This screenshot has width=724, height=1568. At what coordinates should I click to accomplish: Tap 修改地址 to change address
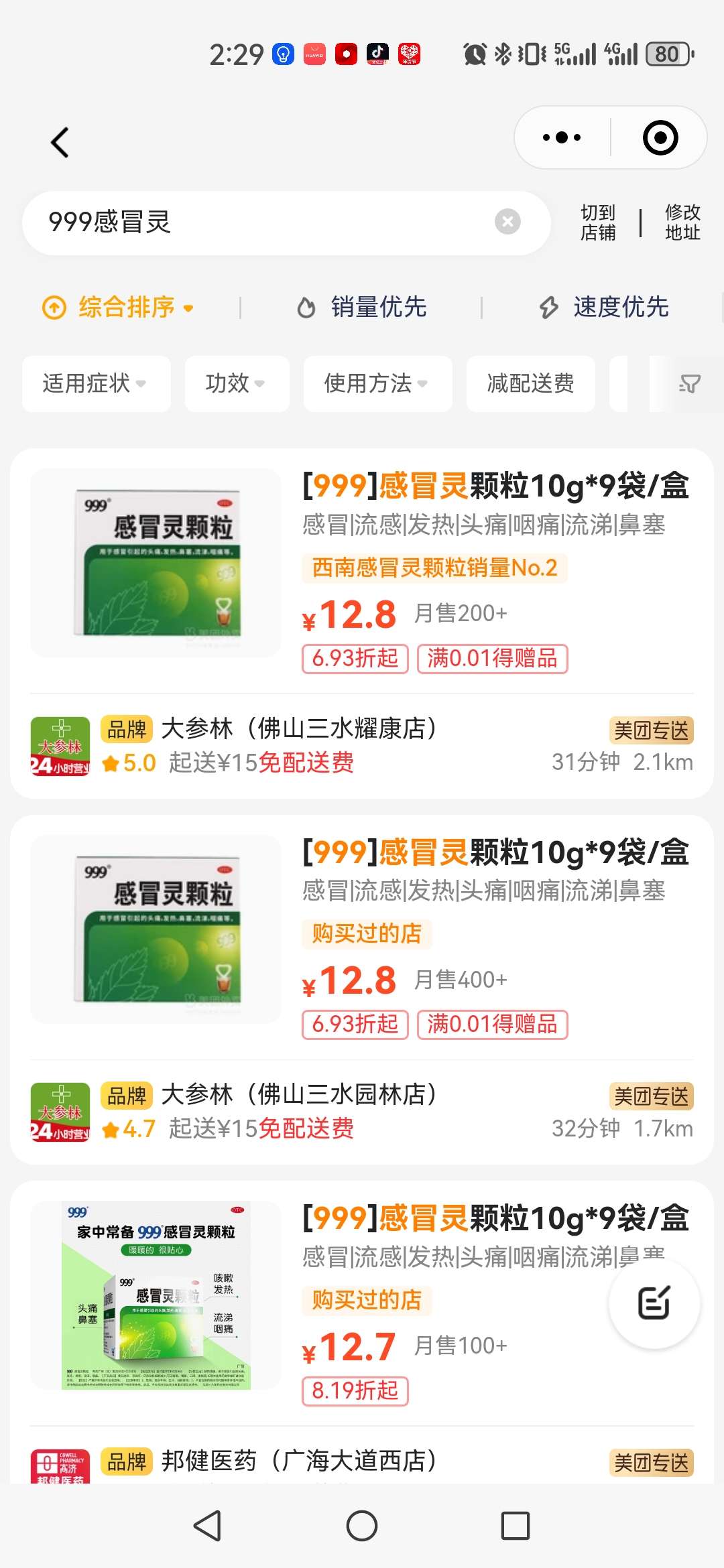682,222
